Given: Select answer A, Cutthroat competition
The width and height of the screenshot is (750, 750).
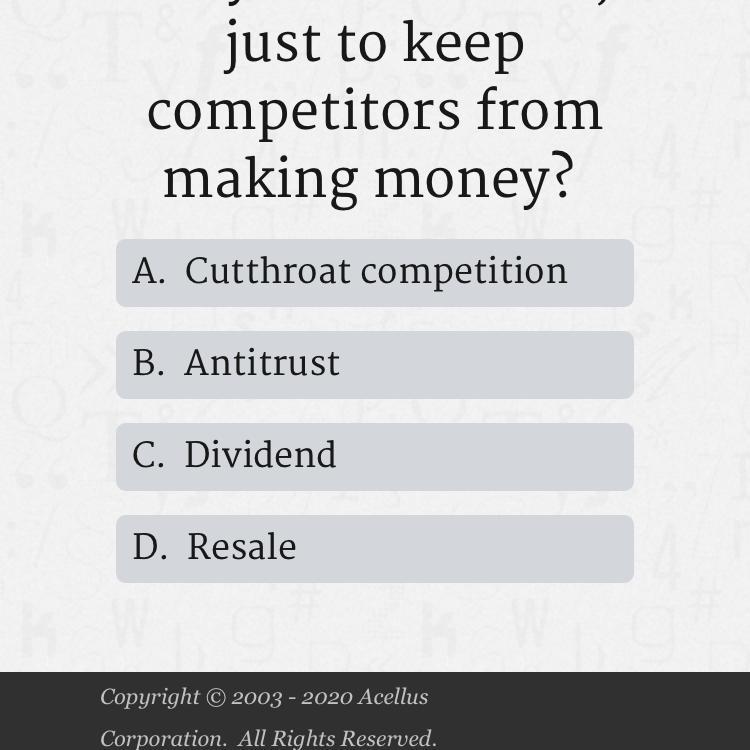Looking at the screenshot, I should [375, 273].
